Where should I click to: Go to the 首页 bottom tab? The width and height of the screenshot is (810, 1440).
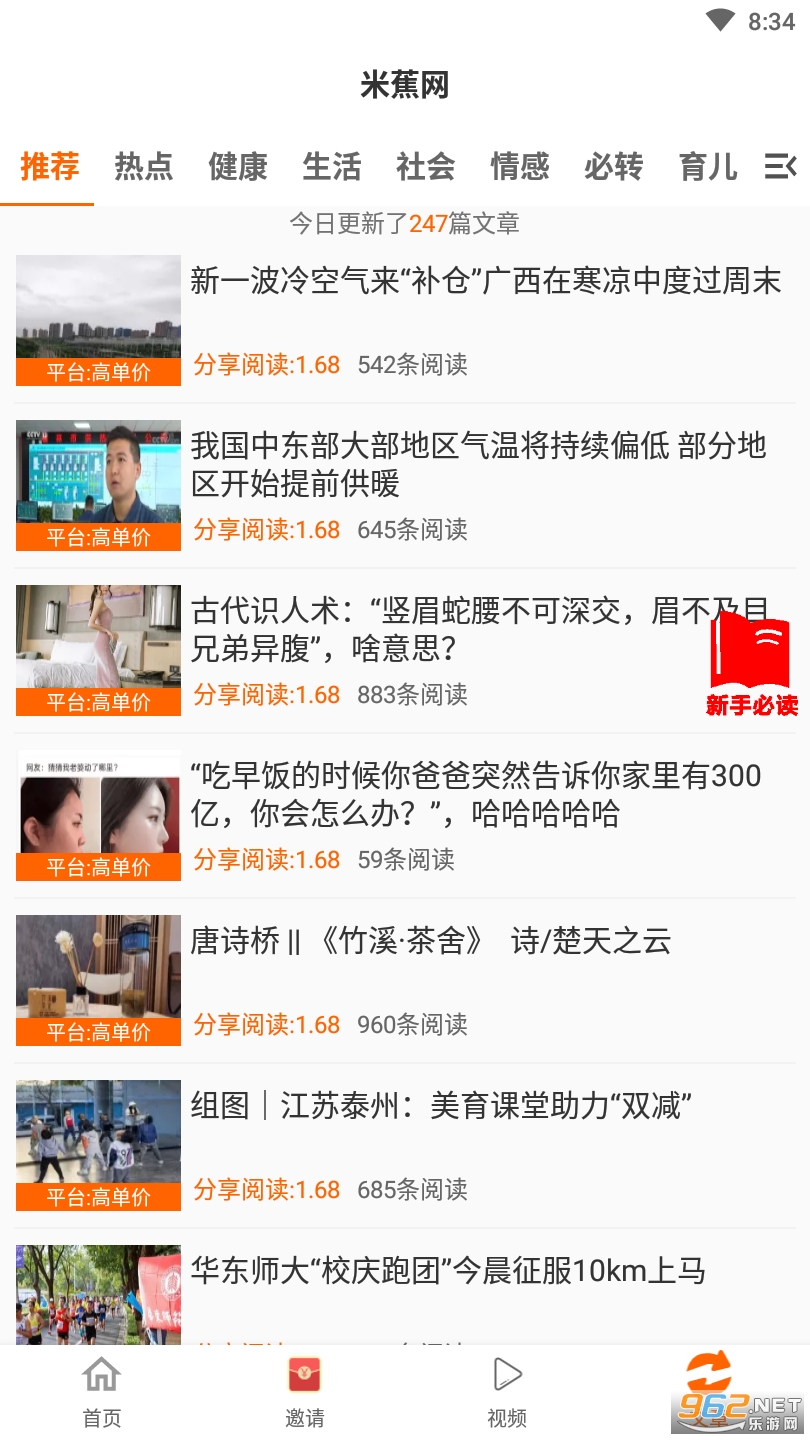pyautogui.click(x=101, y=1393)
